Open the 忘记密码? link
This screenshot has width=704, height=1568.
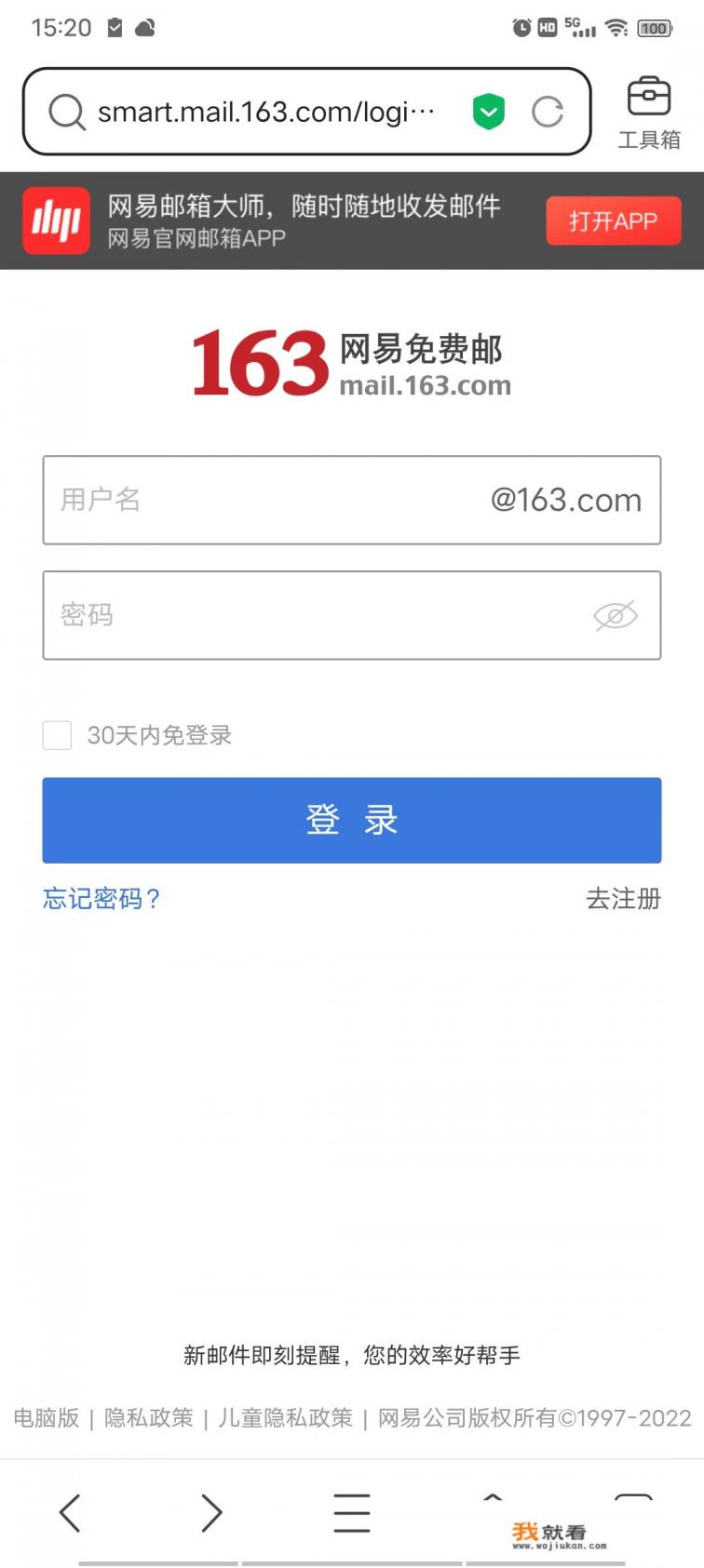[x=102, y=899]
